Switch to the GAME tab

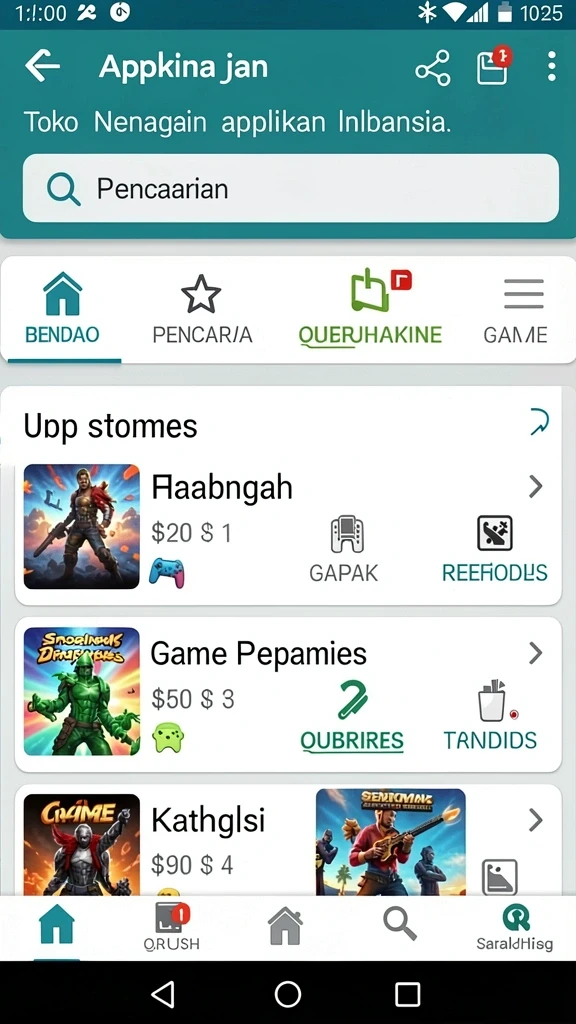[516, 310]
